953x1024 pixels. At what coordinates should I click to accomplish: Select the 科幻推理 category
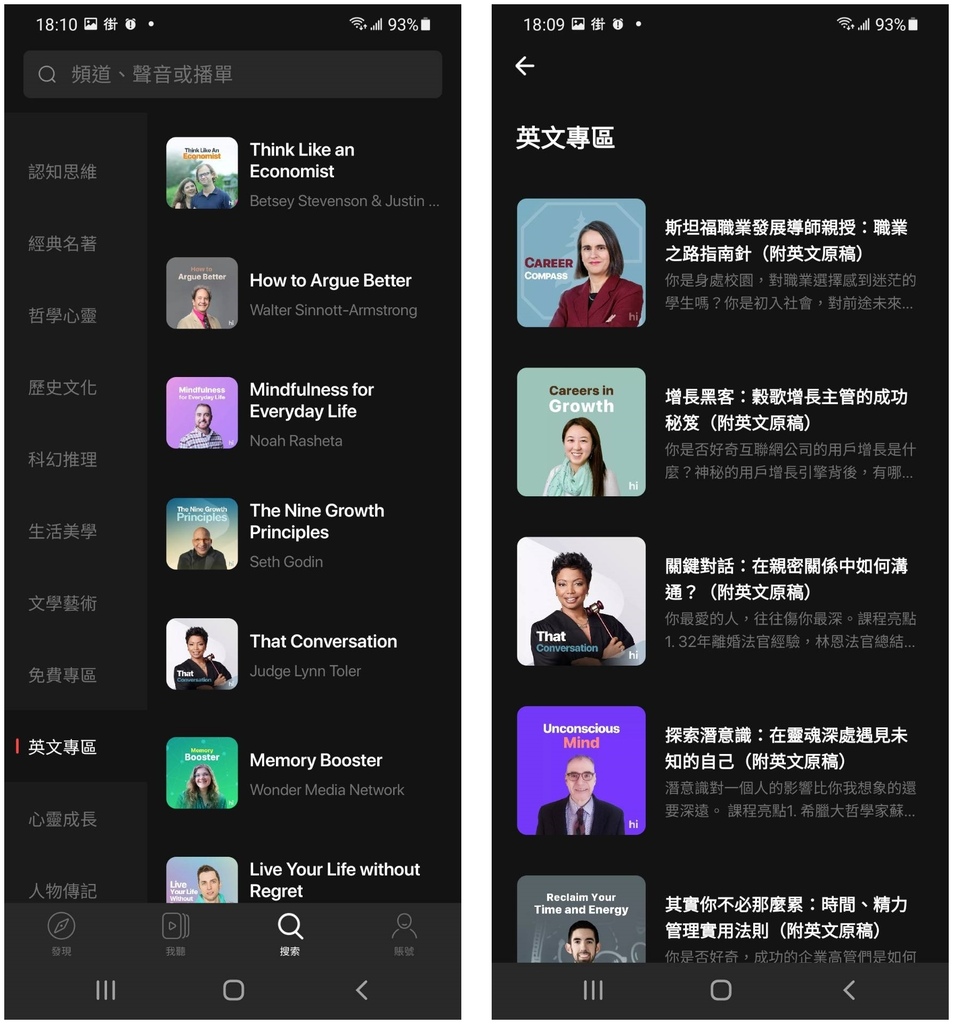(x=63, y=460)
